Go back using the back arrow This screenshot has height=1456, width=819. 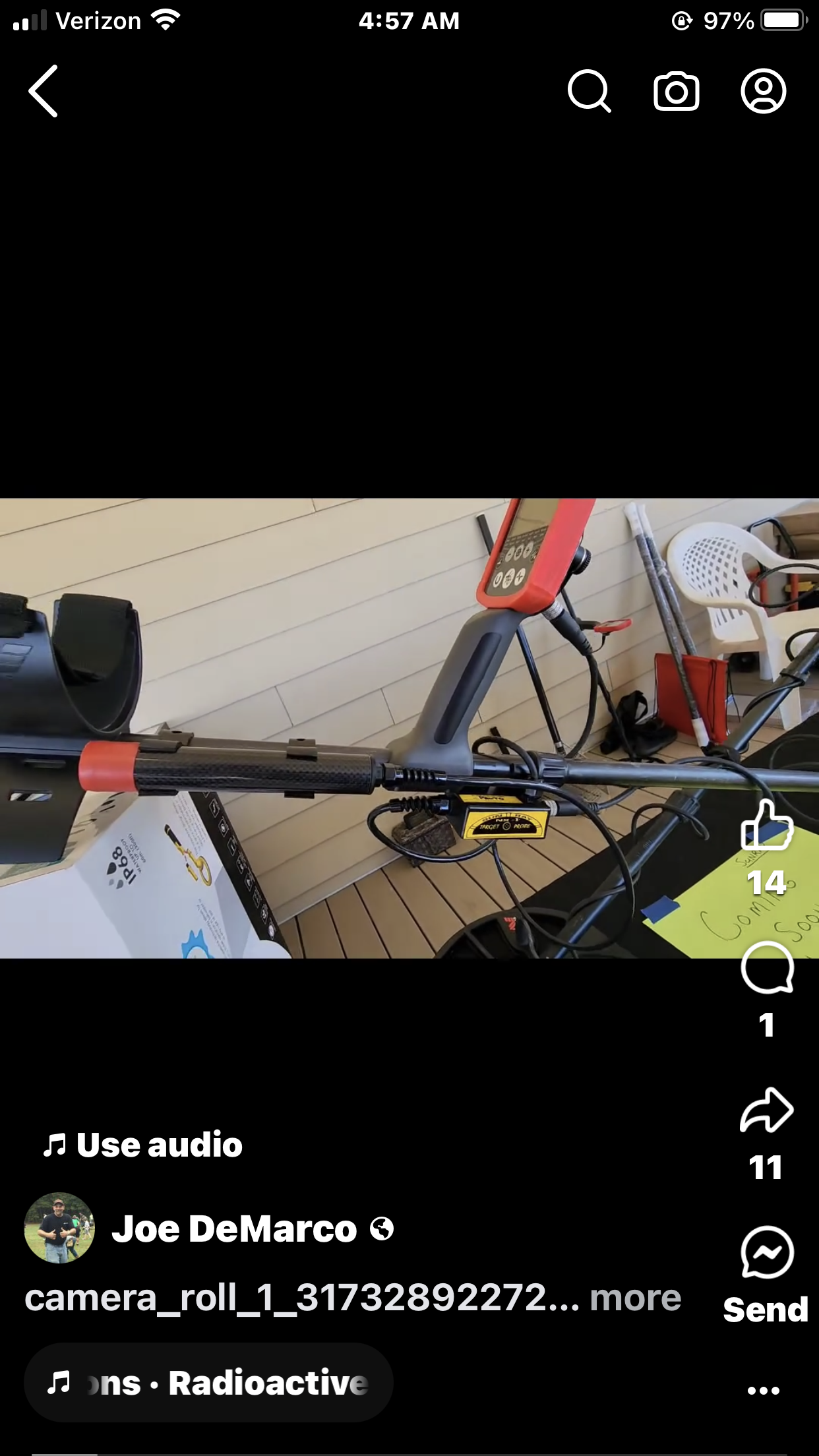coord(44,91)
